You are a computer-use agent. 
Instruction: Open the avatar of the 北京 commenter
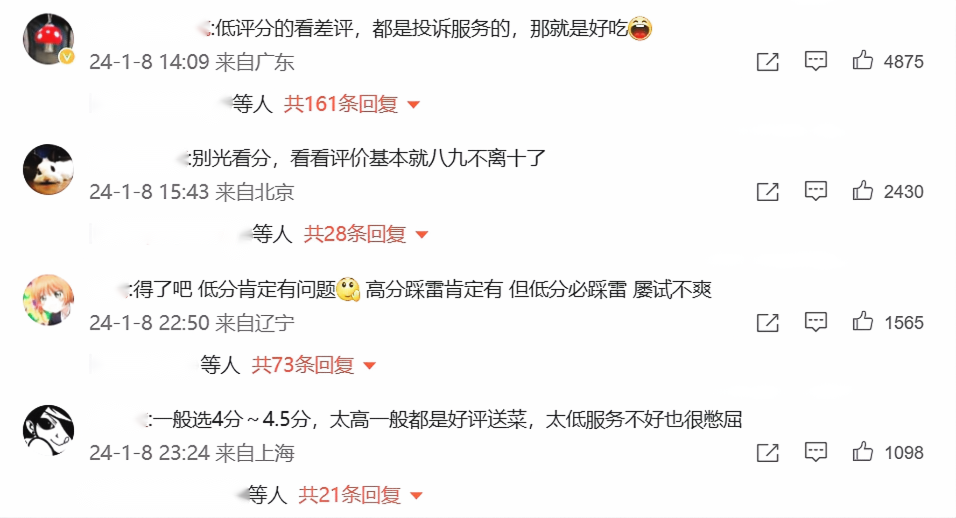(x=48, y=169)
